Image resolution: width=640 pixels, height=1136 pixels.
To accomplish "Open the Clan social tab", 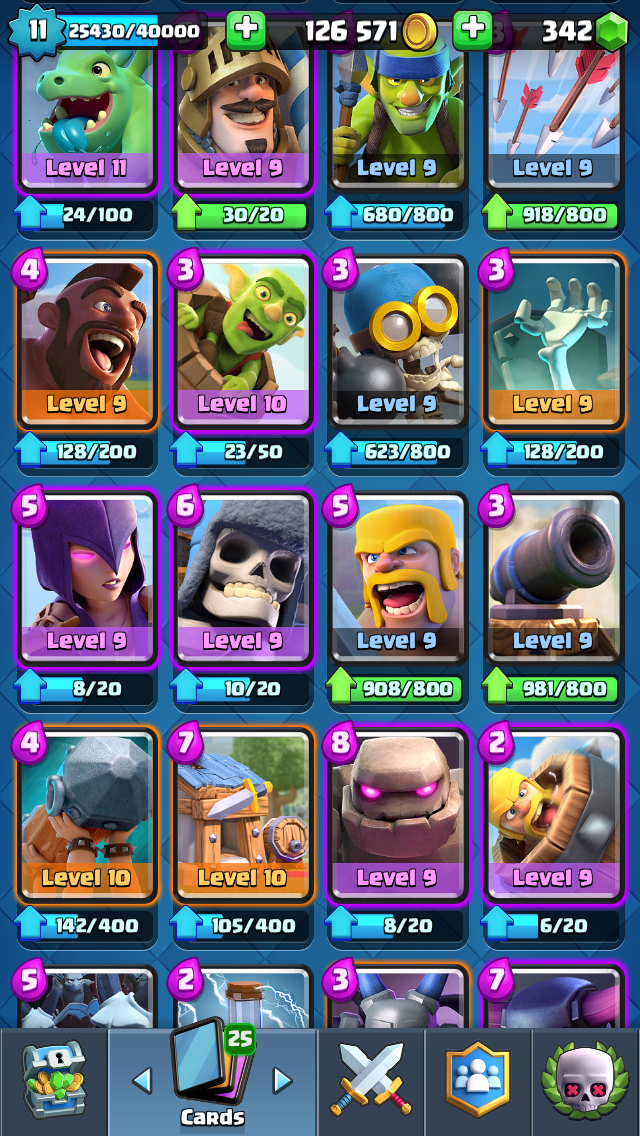I will tap(478, 1079).
